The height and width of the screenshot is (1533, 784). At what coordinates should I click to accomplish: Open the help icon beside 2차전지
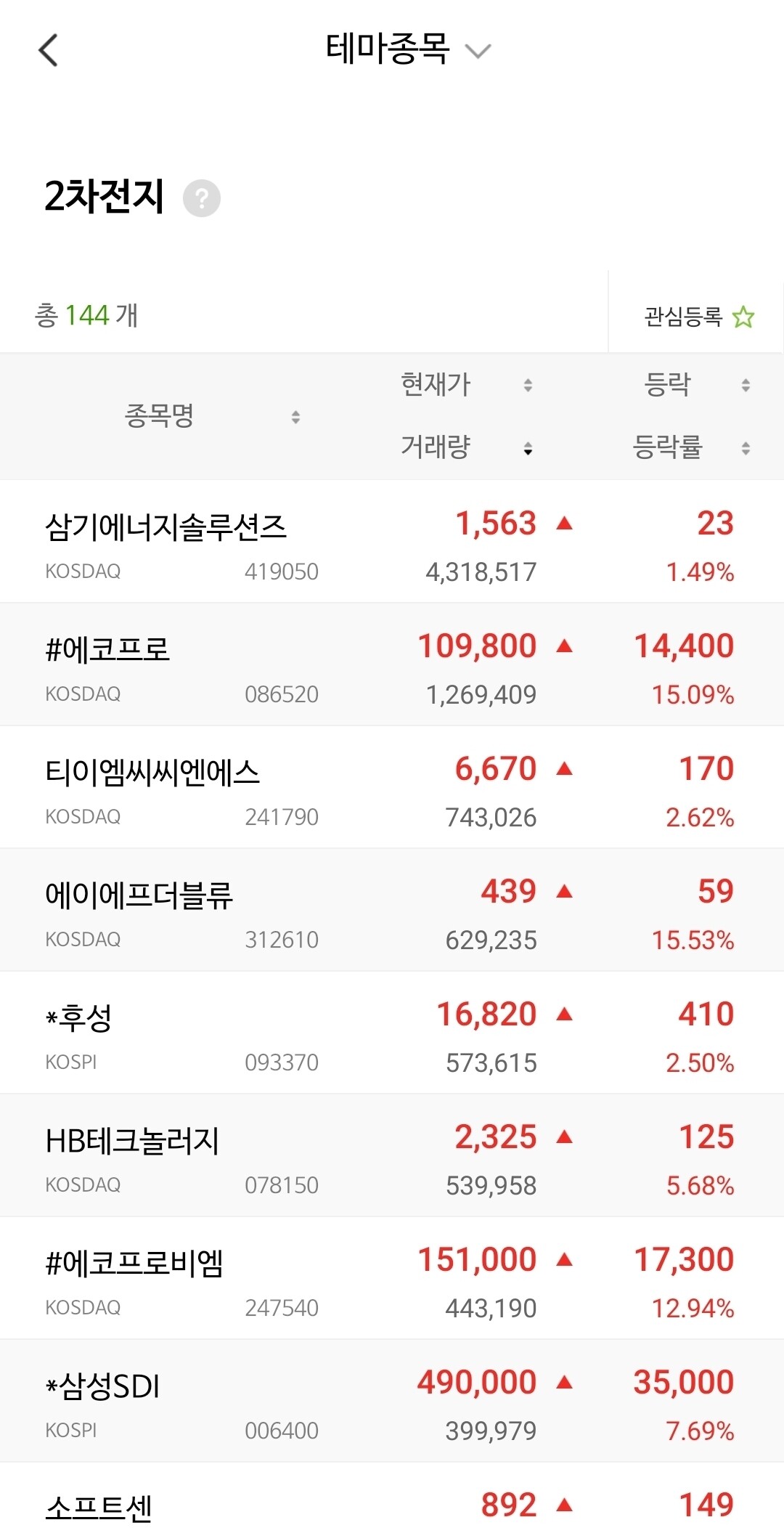click(x=202, y=198)
